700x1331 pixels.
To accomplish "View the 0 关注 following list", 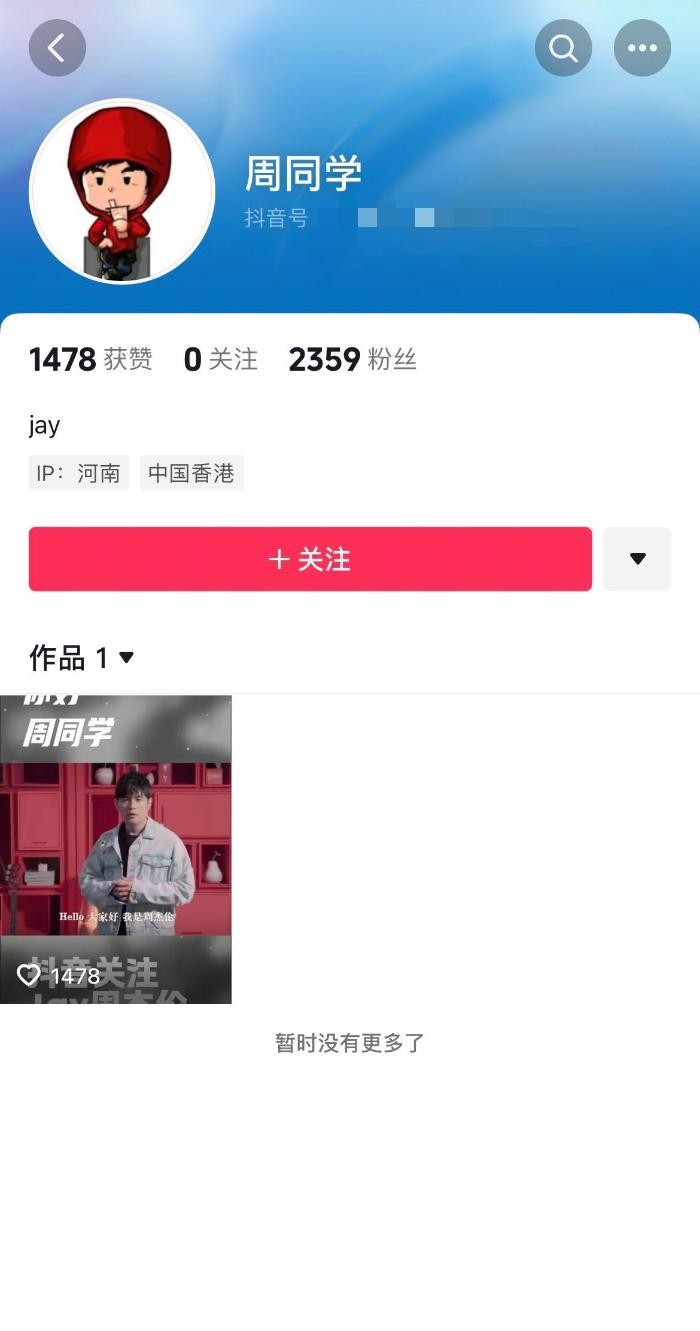I will (x=220, y=360).
